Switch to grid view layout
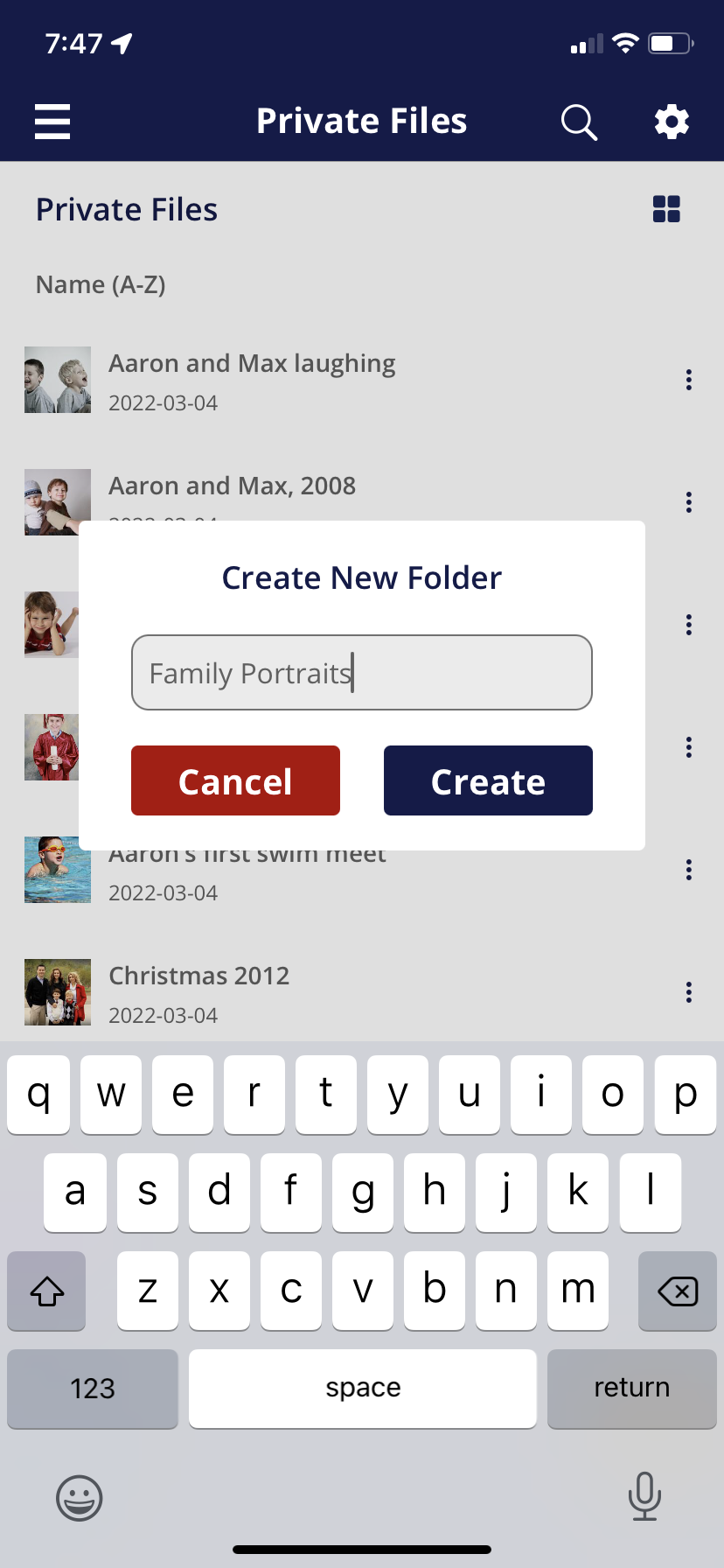 (x=666, y=209)
